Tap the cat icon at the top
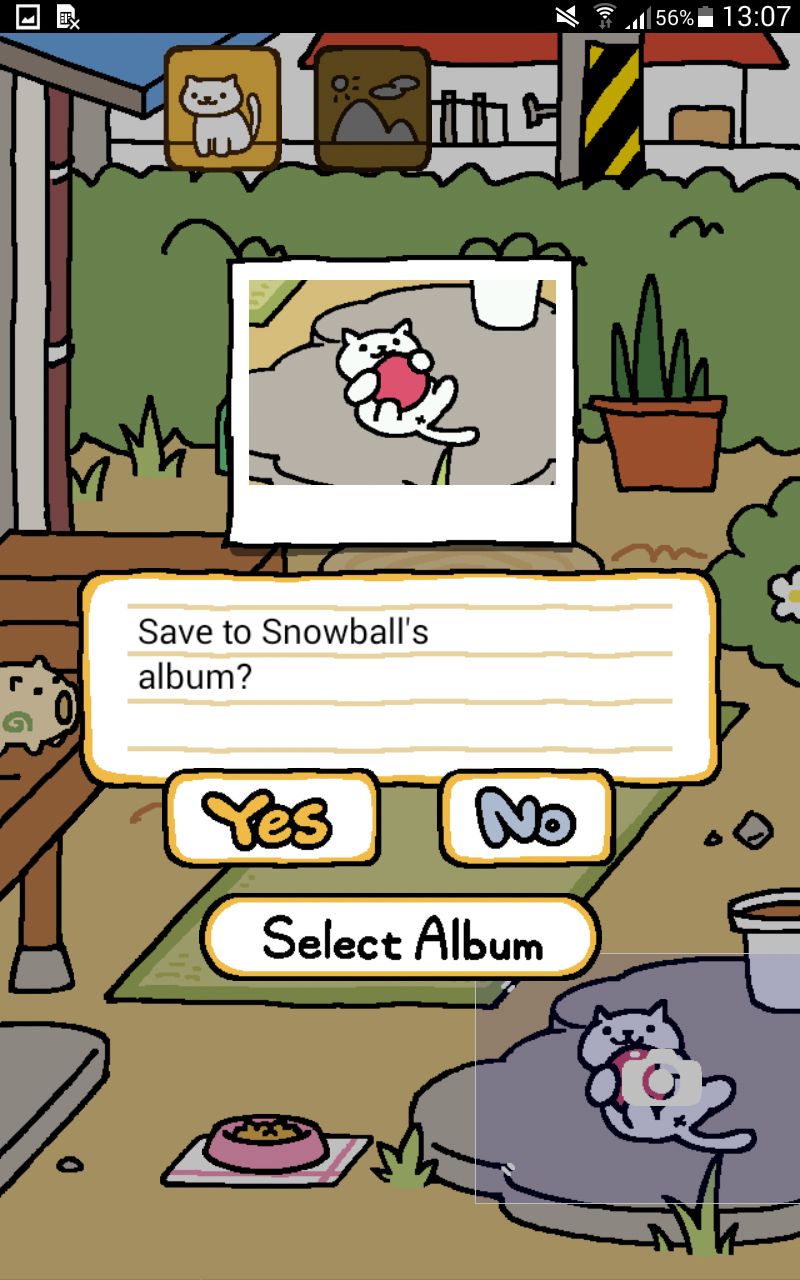This screenshot has height=1280, width=800. pyautogui.click(x=222, y=108)
